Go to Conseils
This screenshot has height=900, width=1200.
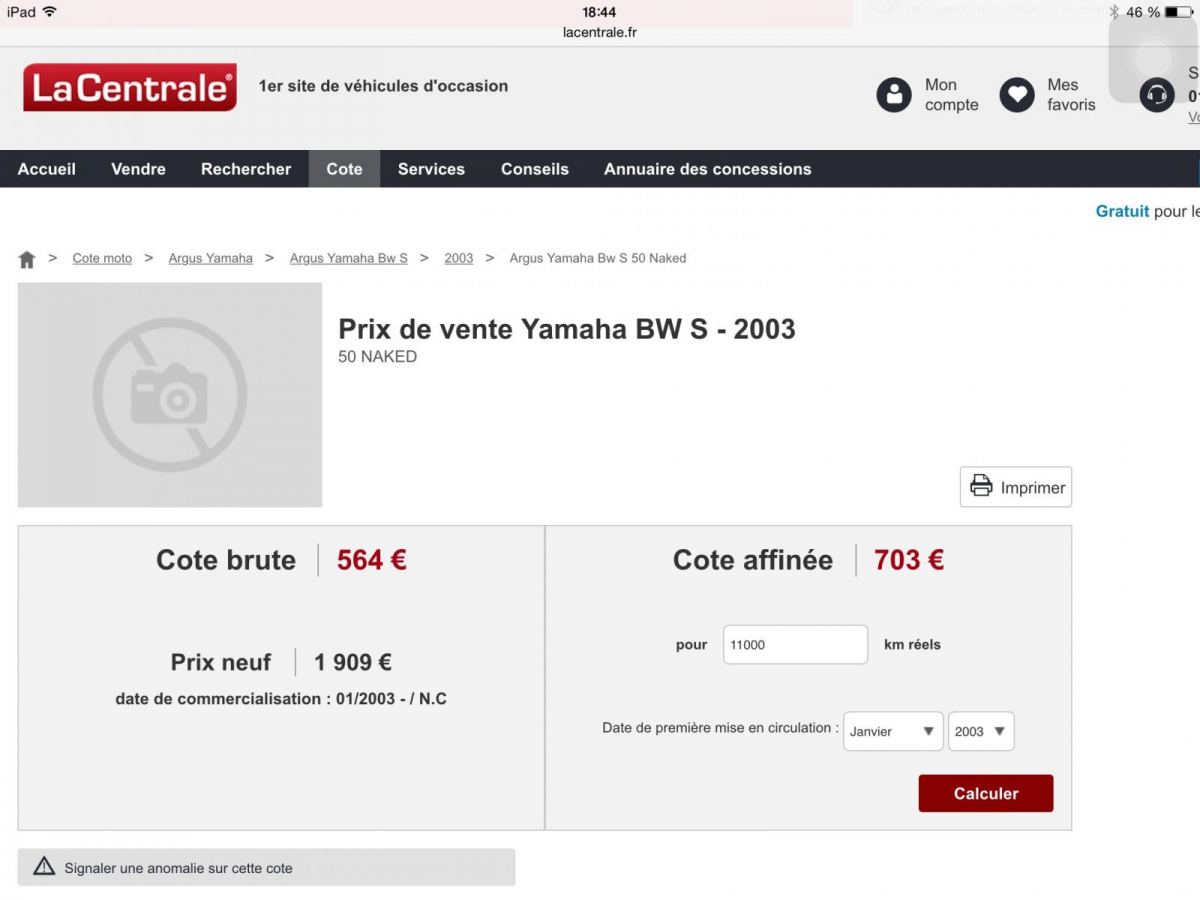pyautogui.click(x=535, y=169)
